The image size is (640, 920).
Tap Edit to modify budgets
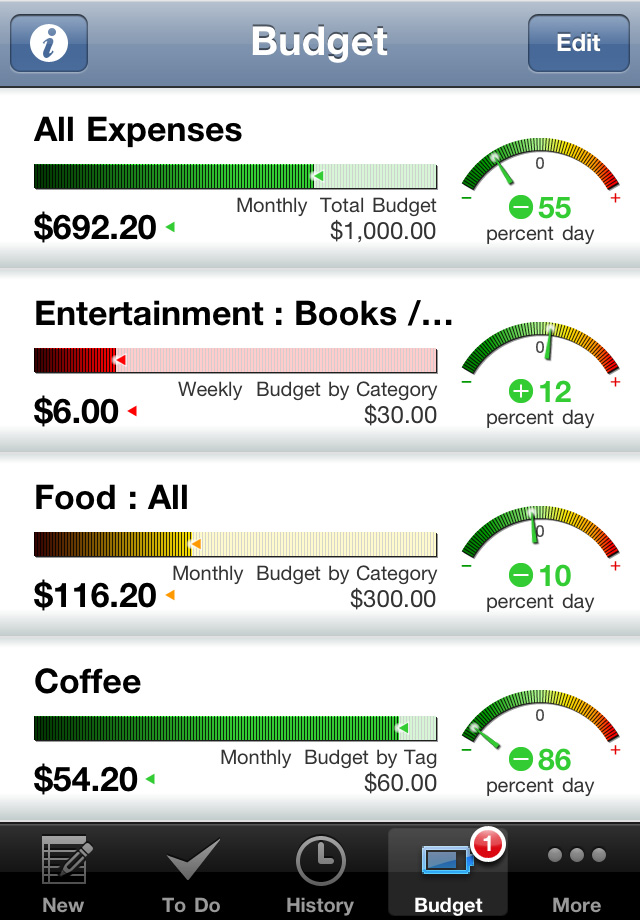(578, 43)
